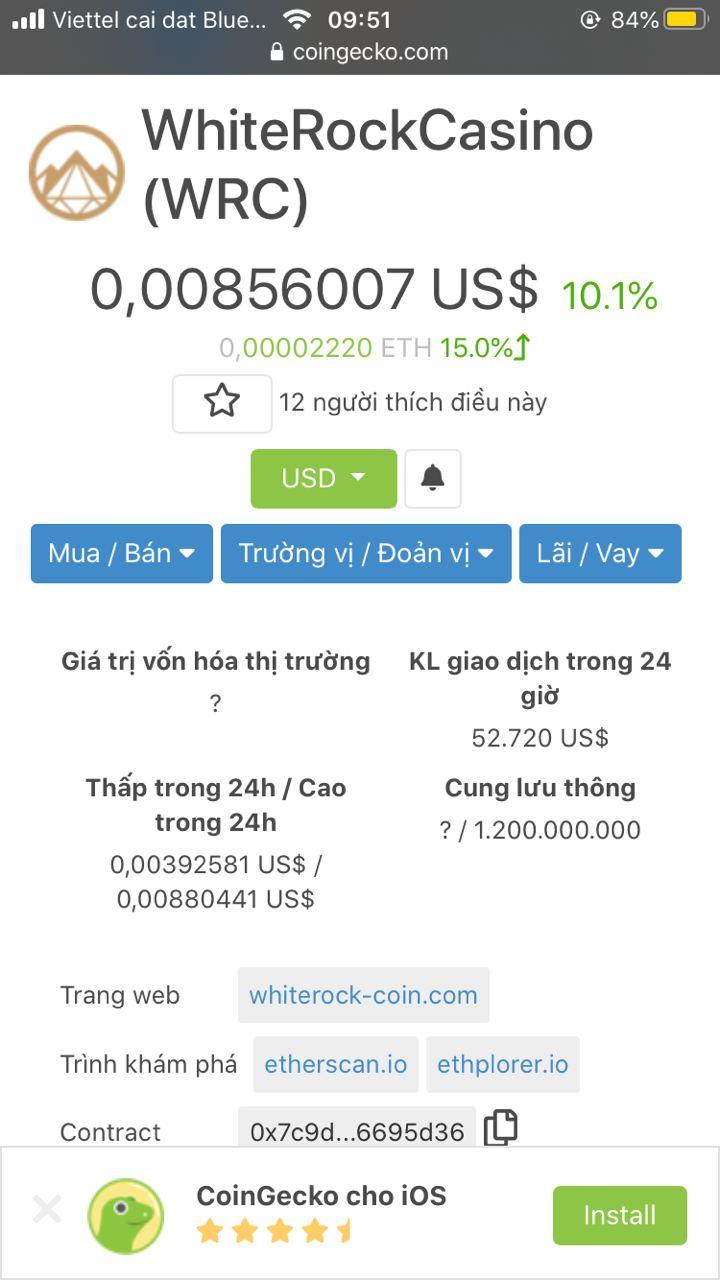Open the etherscan.io explorer link
Screen dimensions: 720x1280
click(x=335, y=1064)
